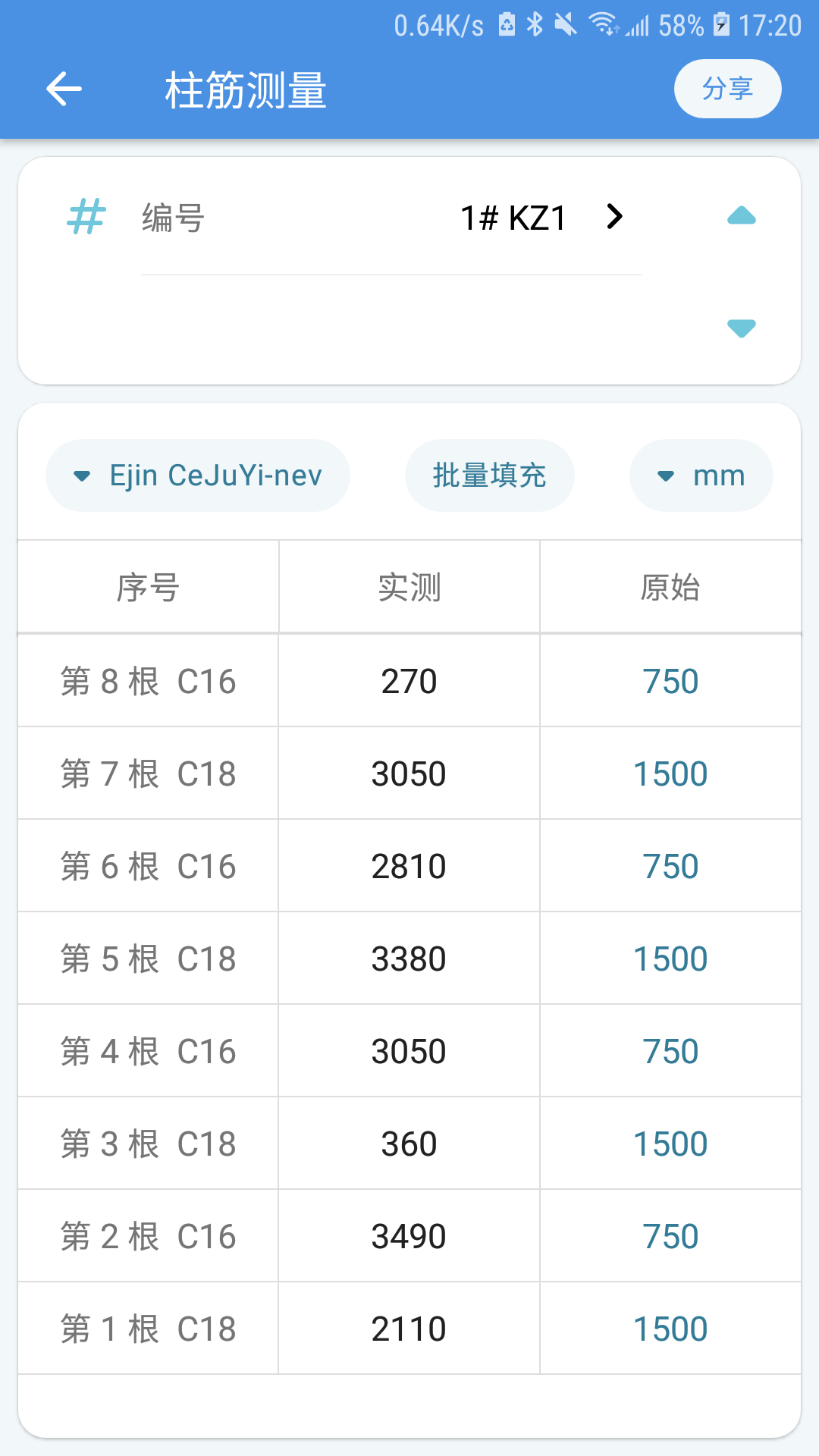Image resolution: width=819 pixels, height=1456 pixels.
Task: Edit measured value 3490 for 第2根
Action: click(409, 1236)
